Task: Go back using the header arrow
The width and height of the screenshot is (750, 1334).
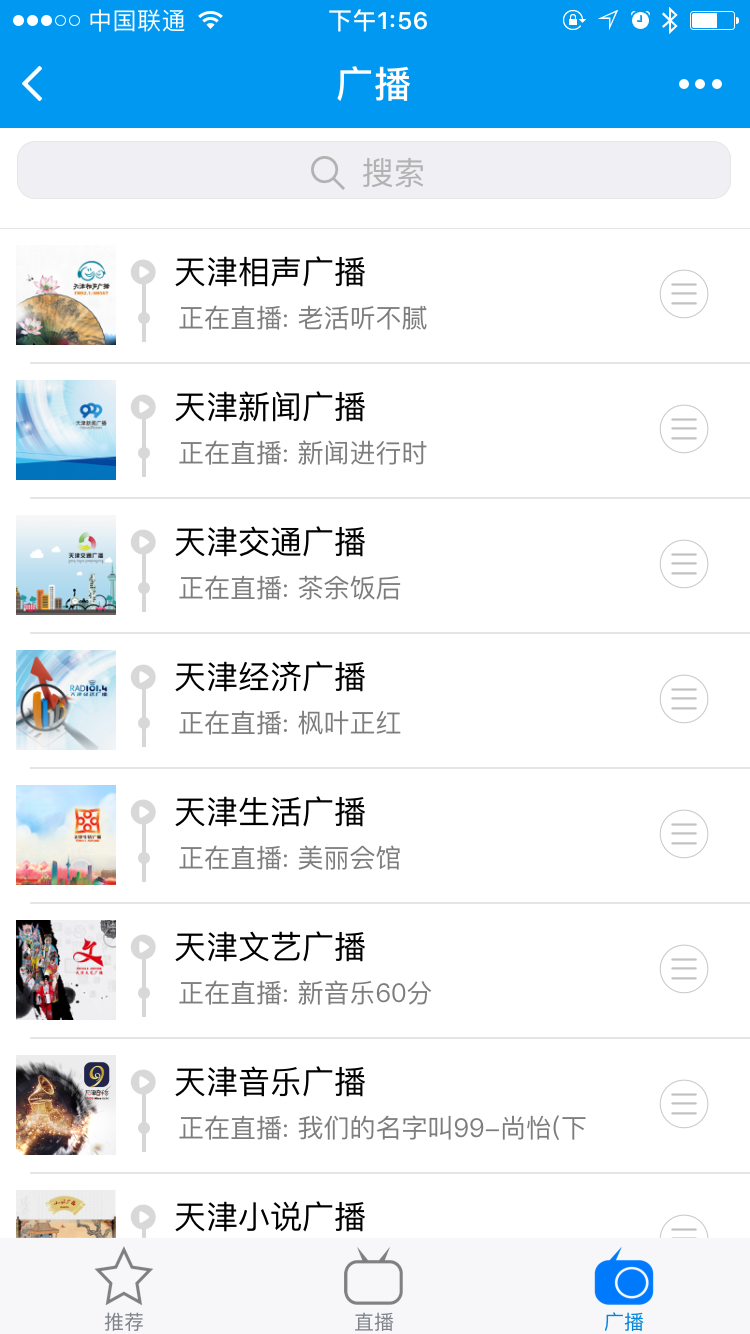Action: (33, 84)
